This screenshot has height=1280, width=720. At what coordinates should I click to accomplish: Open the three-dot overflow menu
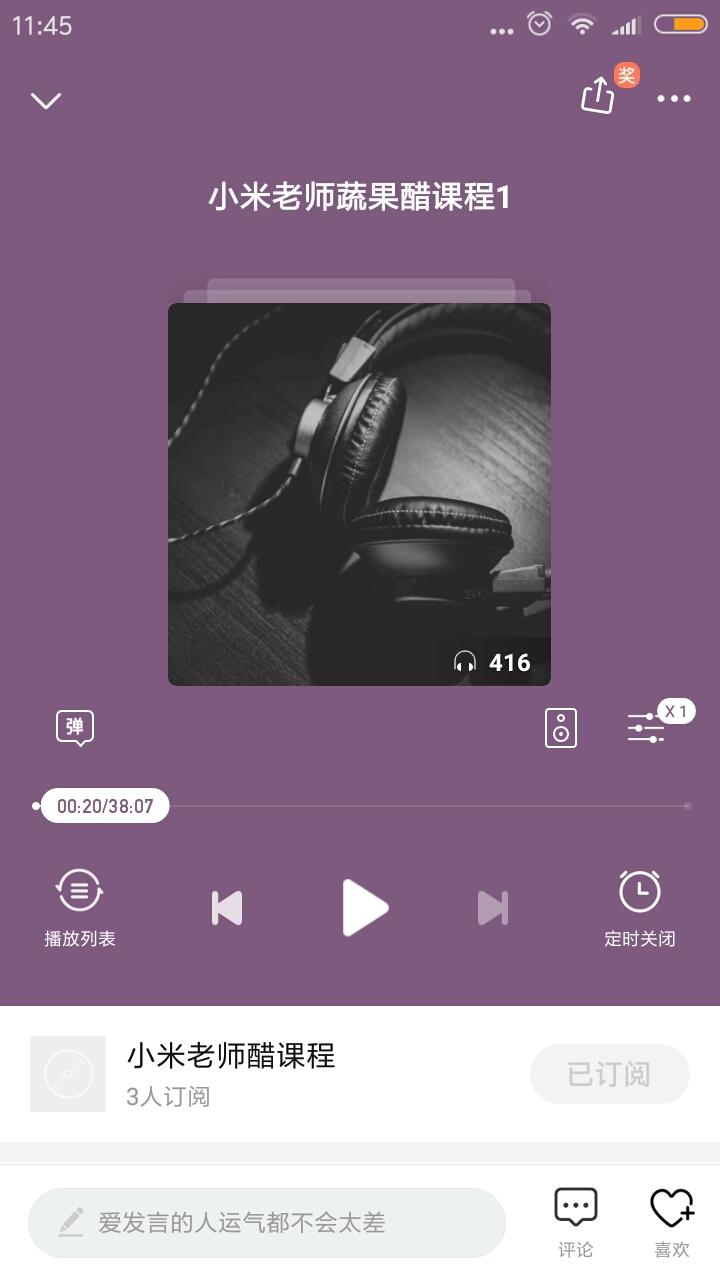673,98
